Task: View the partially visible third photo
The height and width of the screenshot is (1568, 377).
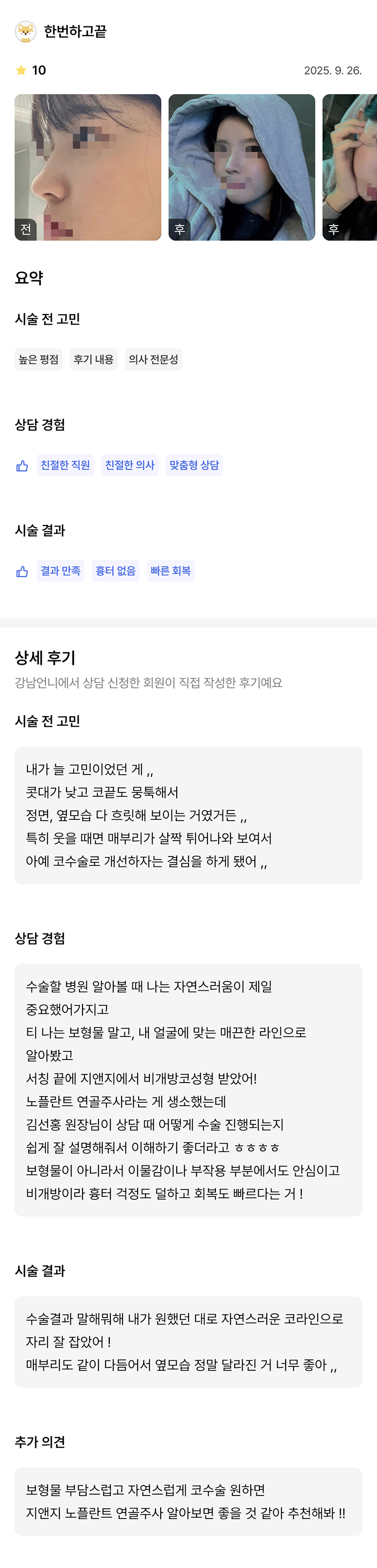Action: [350, 167]
